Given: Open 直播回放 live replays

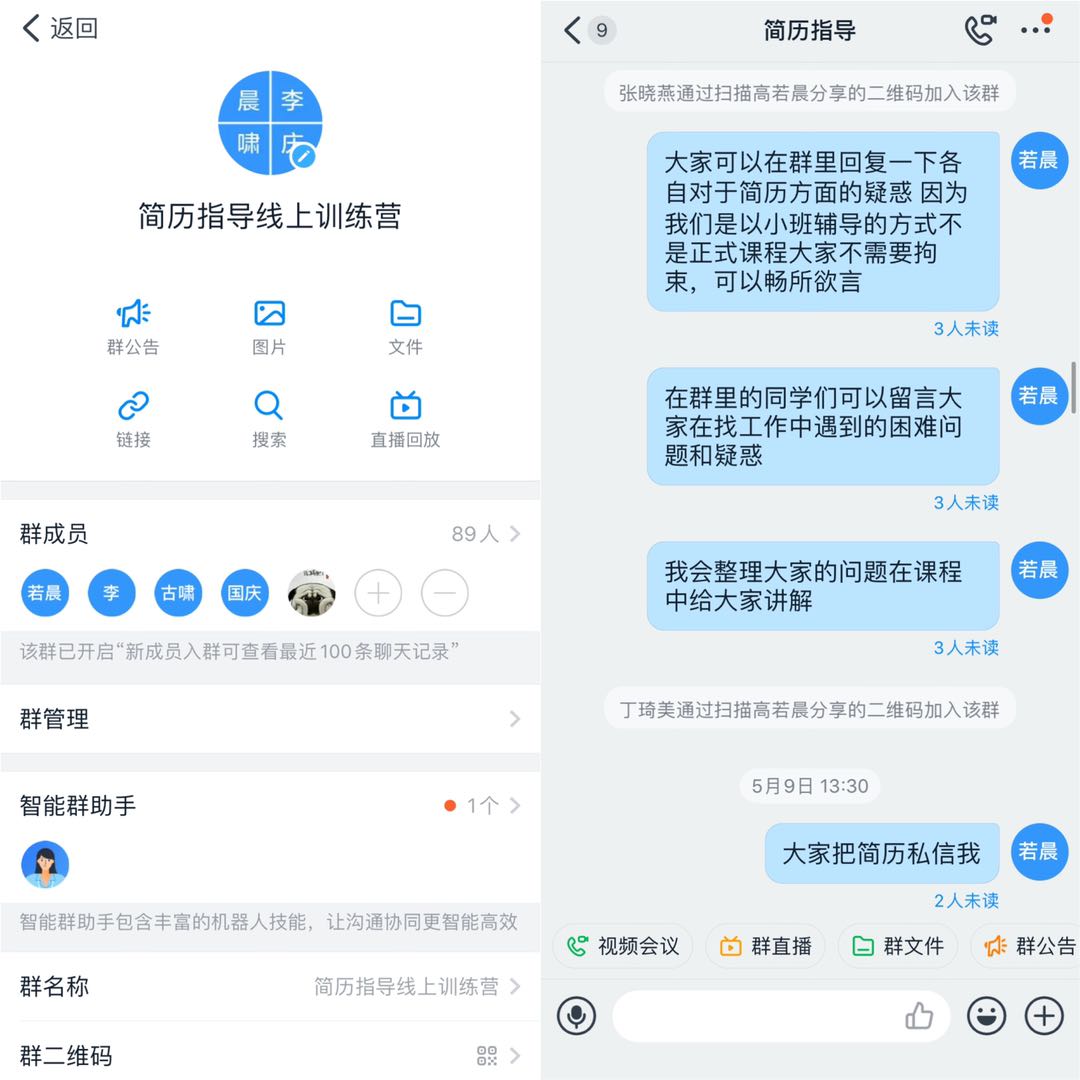Looking at the screenshot, I should (405, 419).
